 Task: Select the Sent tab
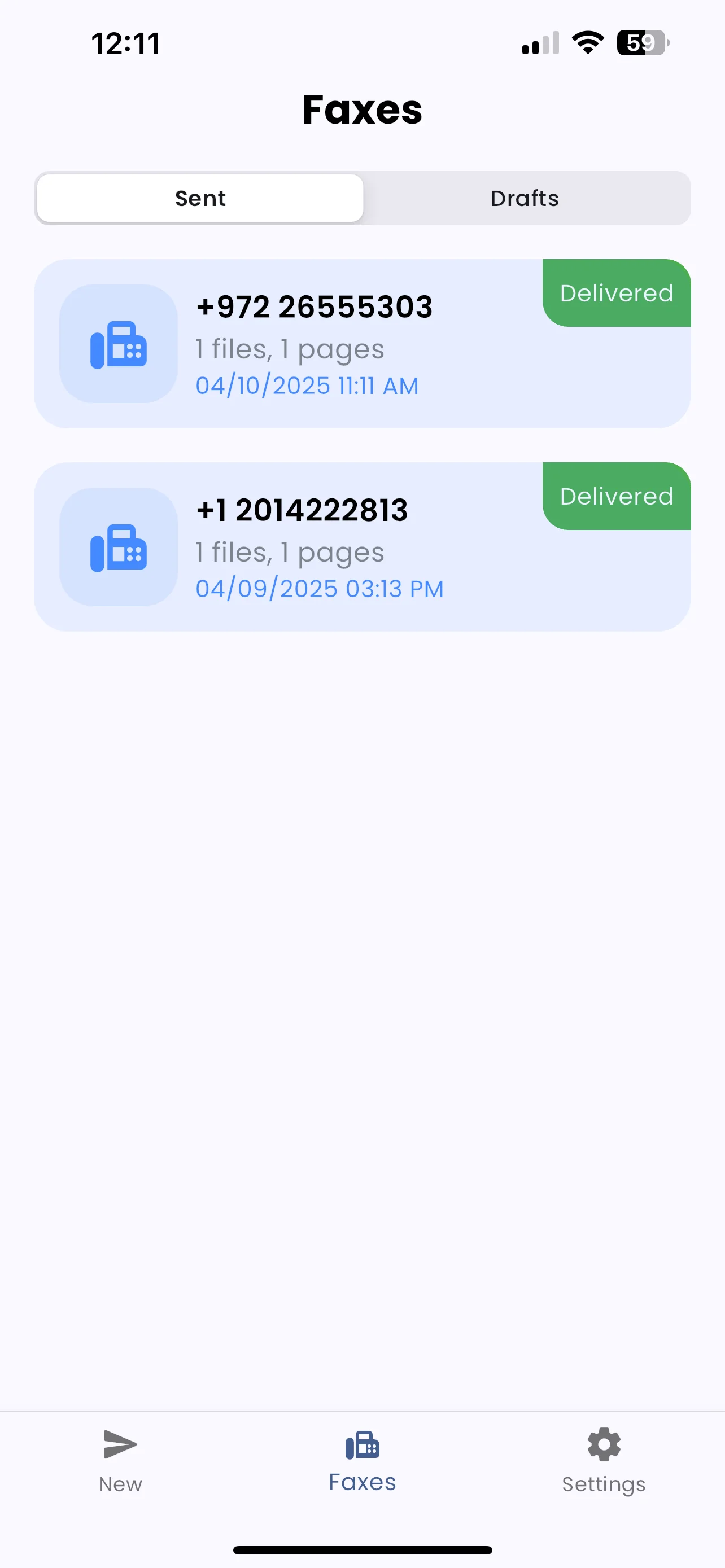tap(200, 198)
